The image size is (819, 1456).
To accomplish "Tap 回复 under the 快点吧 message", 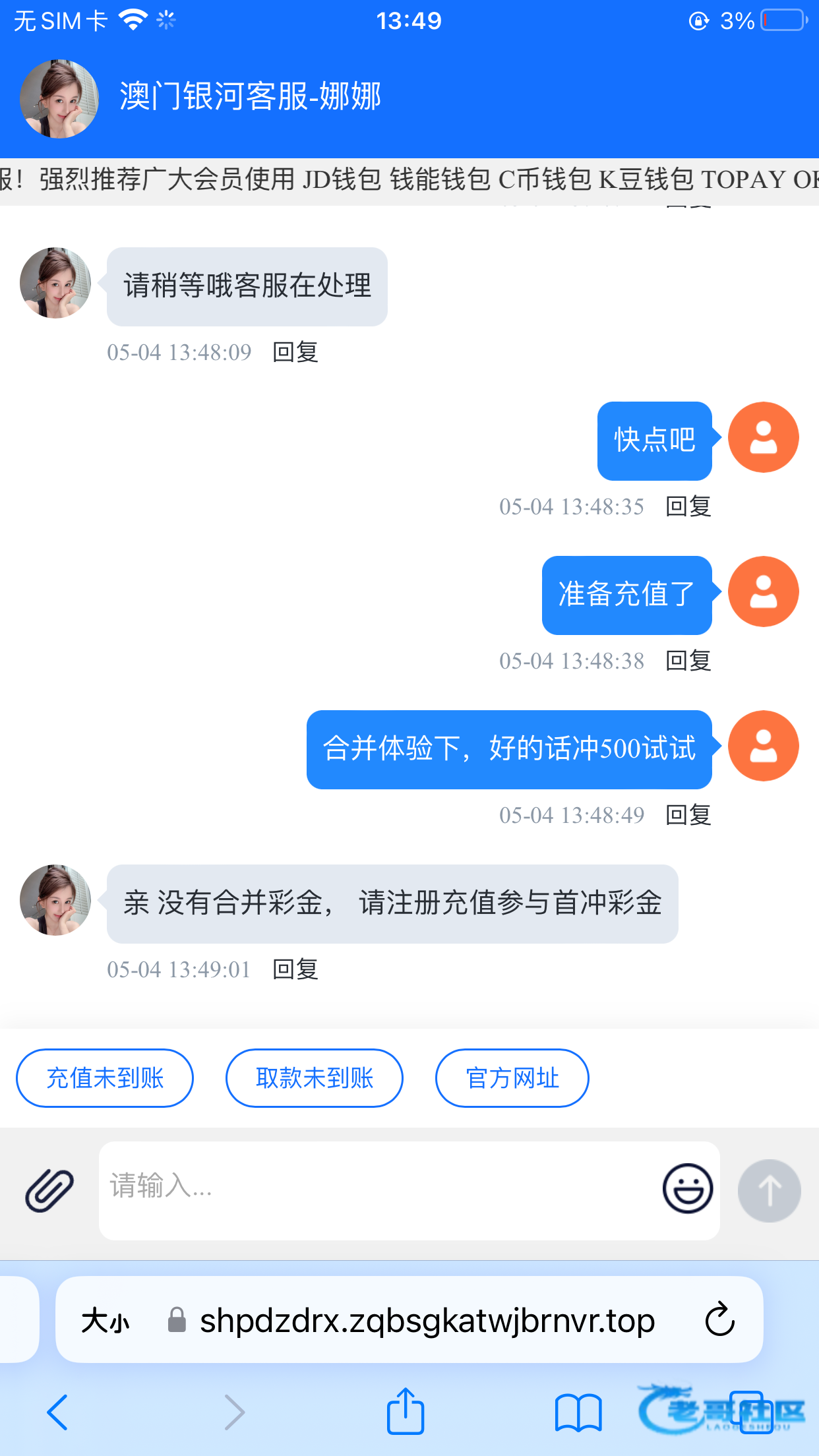I will pos(688,506).
